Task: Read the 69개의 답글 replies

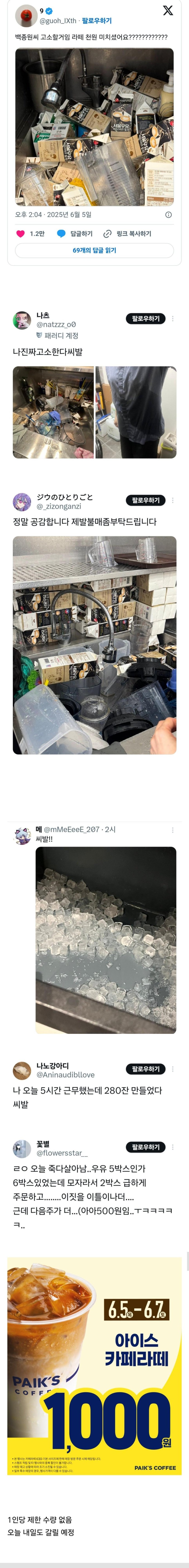Action: pyautogui.click(x=94, y=250)
